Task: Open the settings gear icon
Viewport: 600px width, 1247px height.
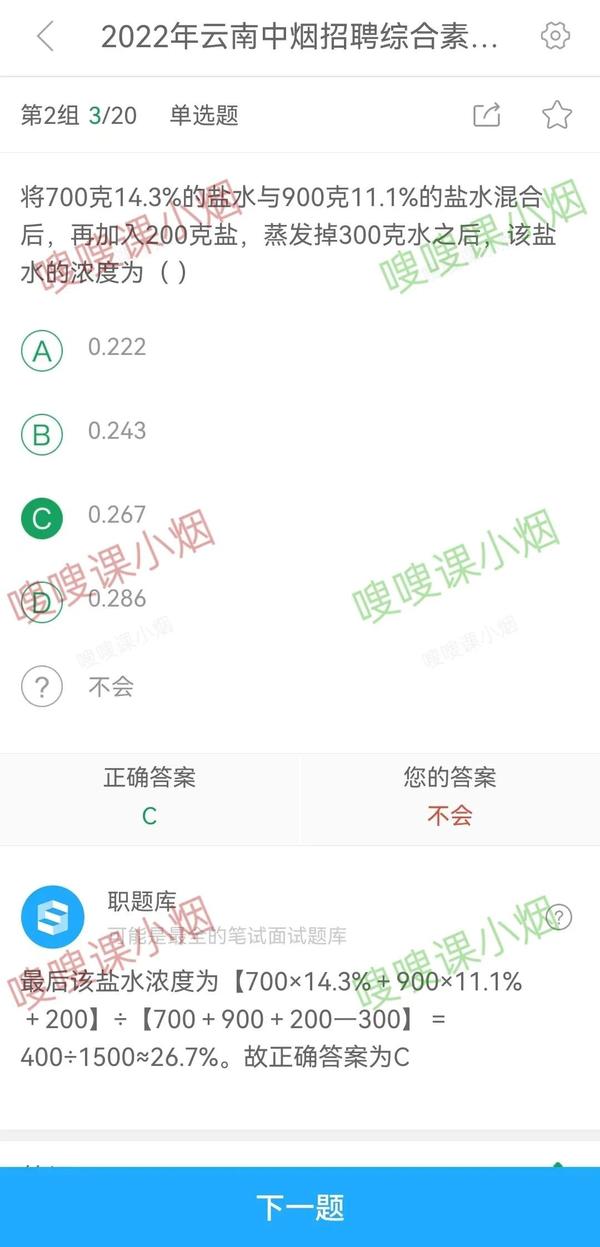Action: point(554,37)
